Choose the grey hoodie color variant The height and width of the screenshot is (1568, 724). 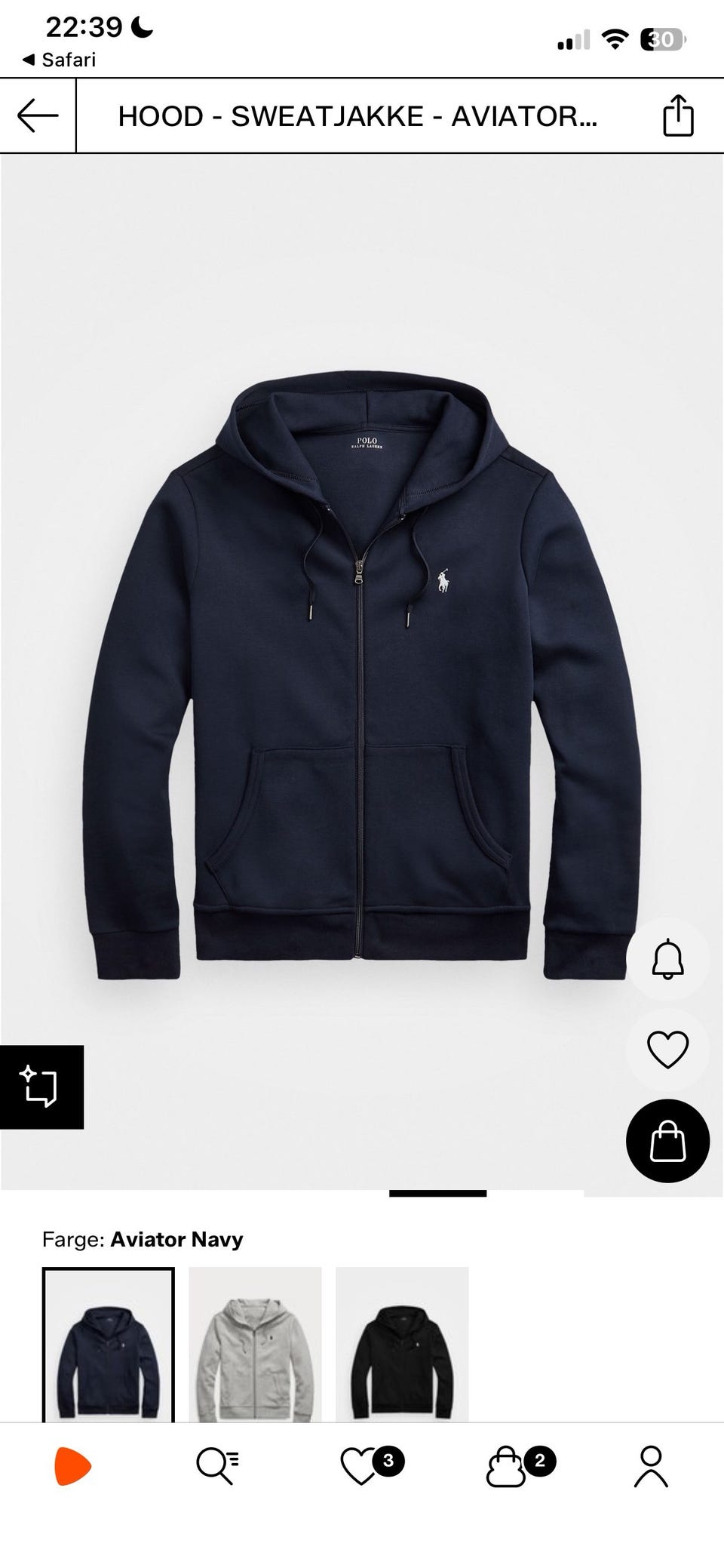click(255, 1345)
